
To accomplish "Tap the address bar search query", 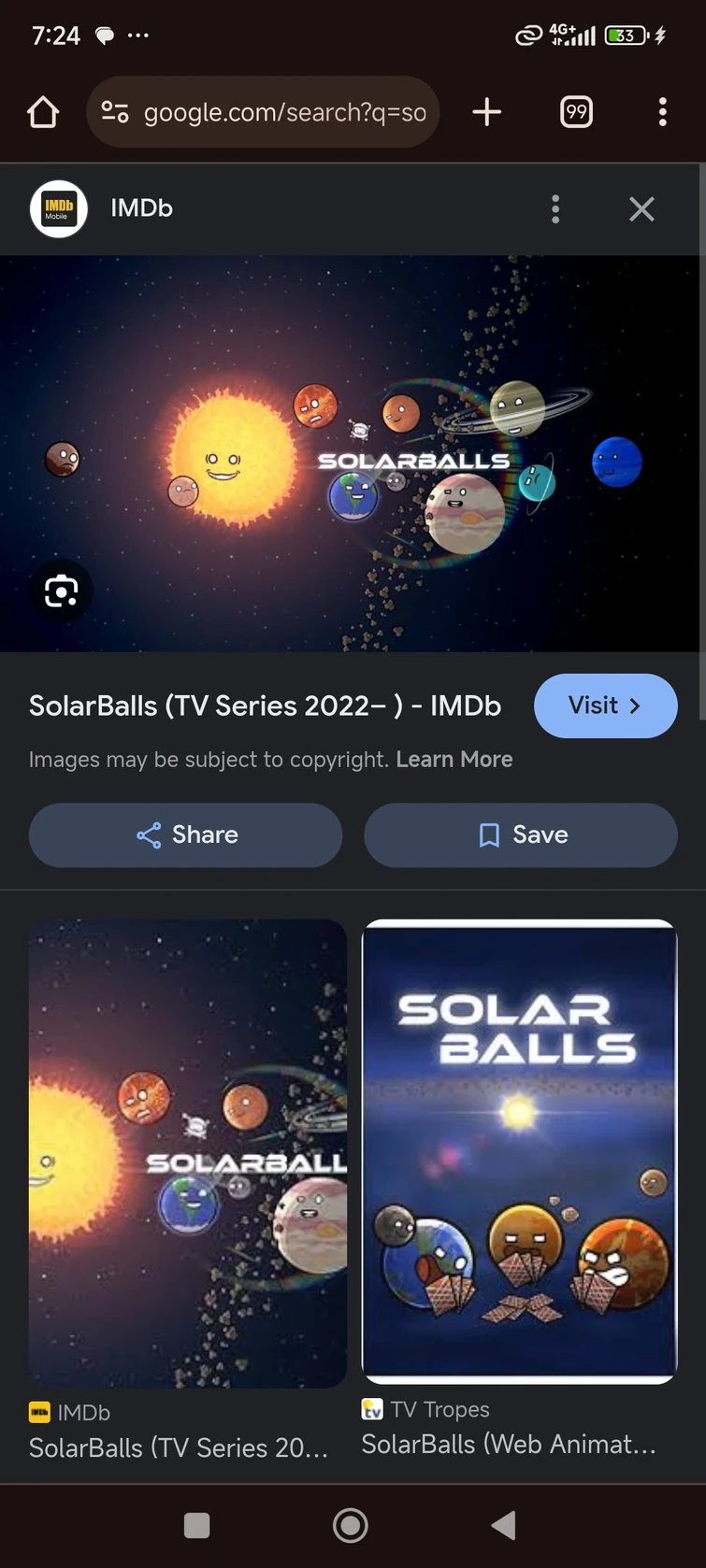I will click(281, 111).
